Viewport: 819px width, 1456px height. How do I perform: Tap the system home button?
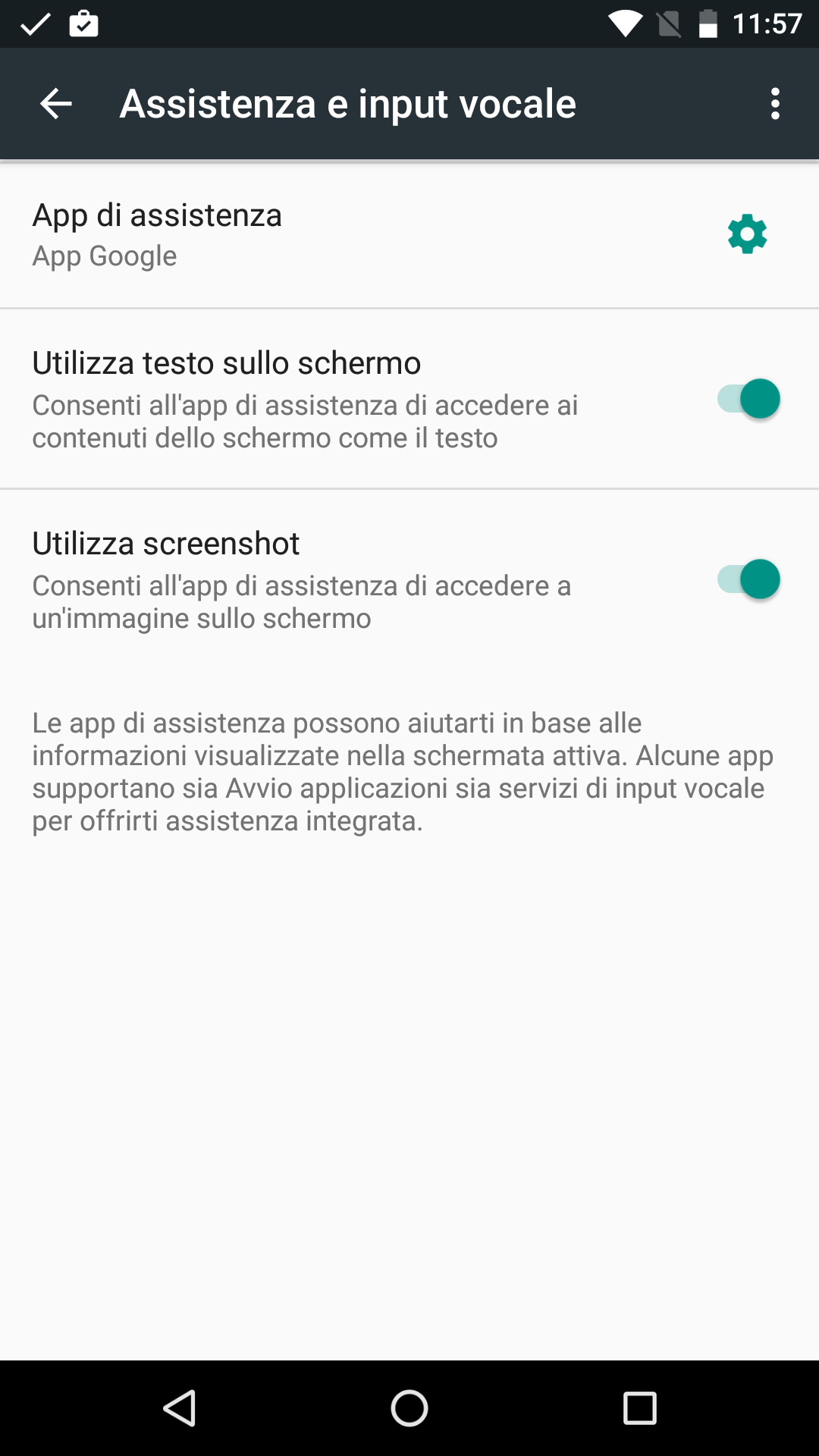(409, 1408)
